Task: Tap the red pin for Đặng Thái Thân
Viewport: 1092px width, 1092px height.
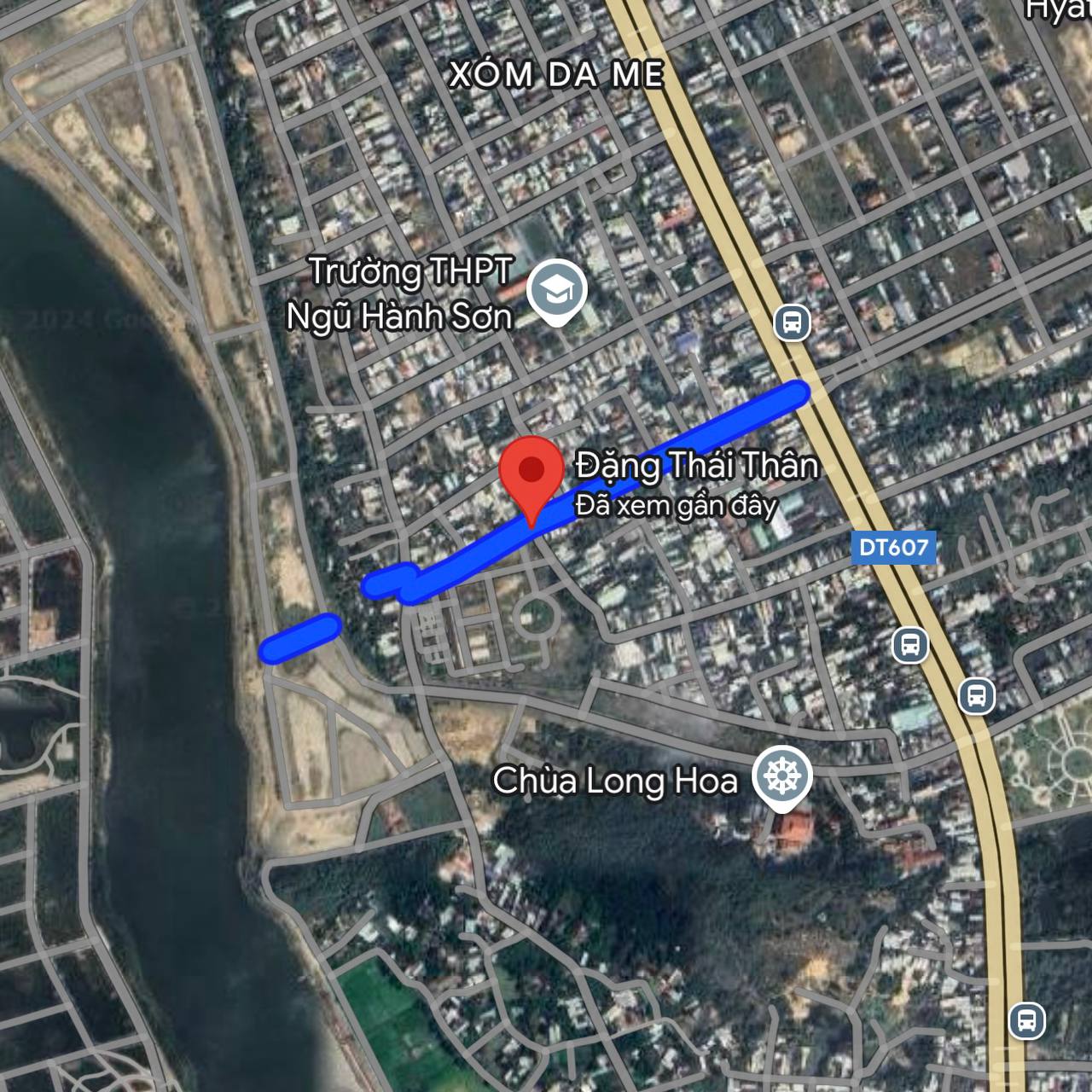Action: point(531,472)
